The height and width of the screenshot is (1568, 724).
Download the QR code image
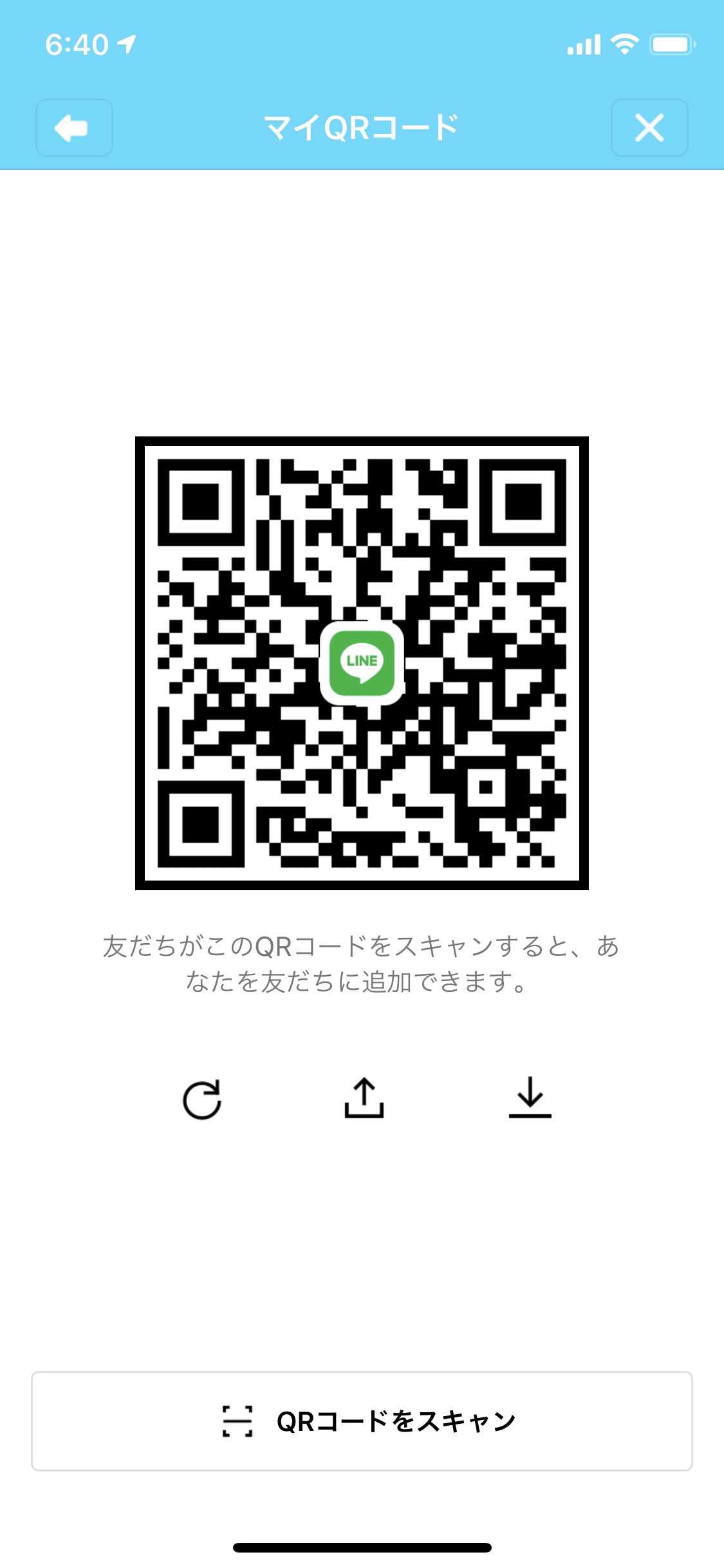(530, 1097)
